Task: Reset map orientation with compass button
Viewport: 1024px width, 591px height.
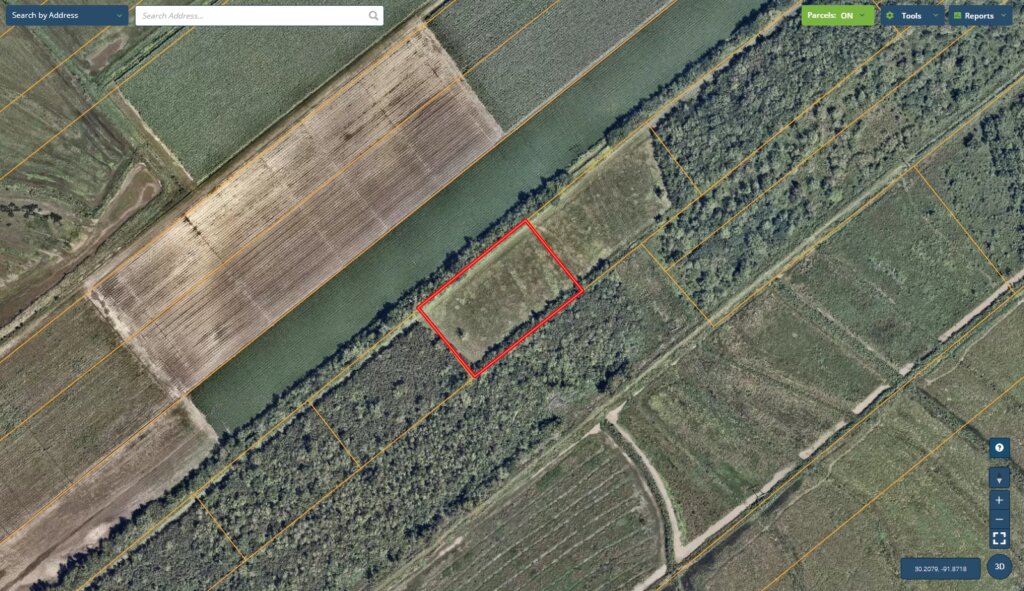Action: [999, 479]
